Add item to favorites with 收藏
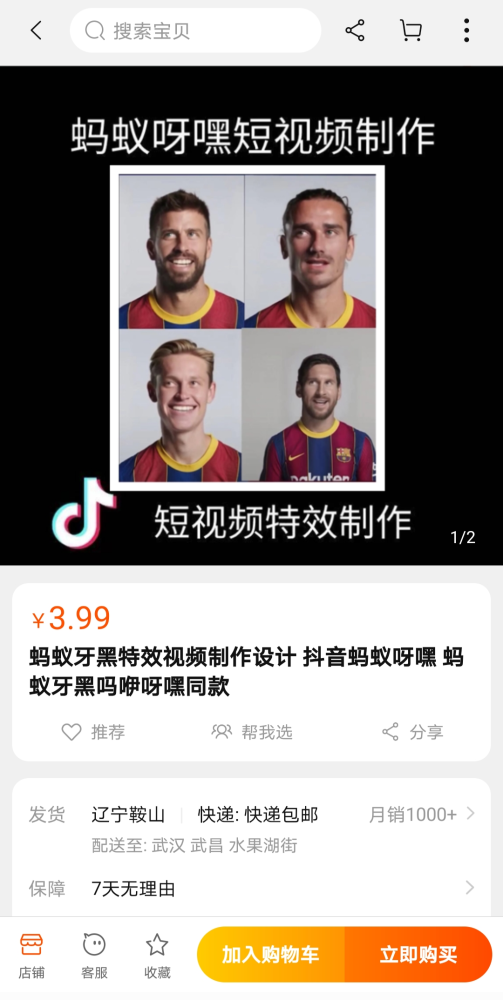Image resolution: width=503 pixels, height=1000 pixels. point(157,955)
